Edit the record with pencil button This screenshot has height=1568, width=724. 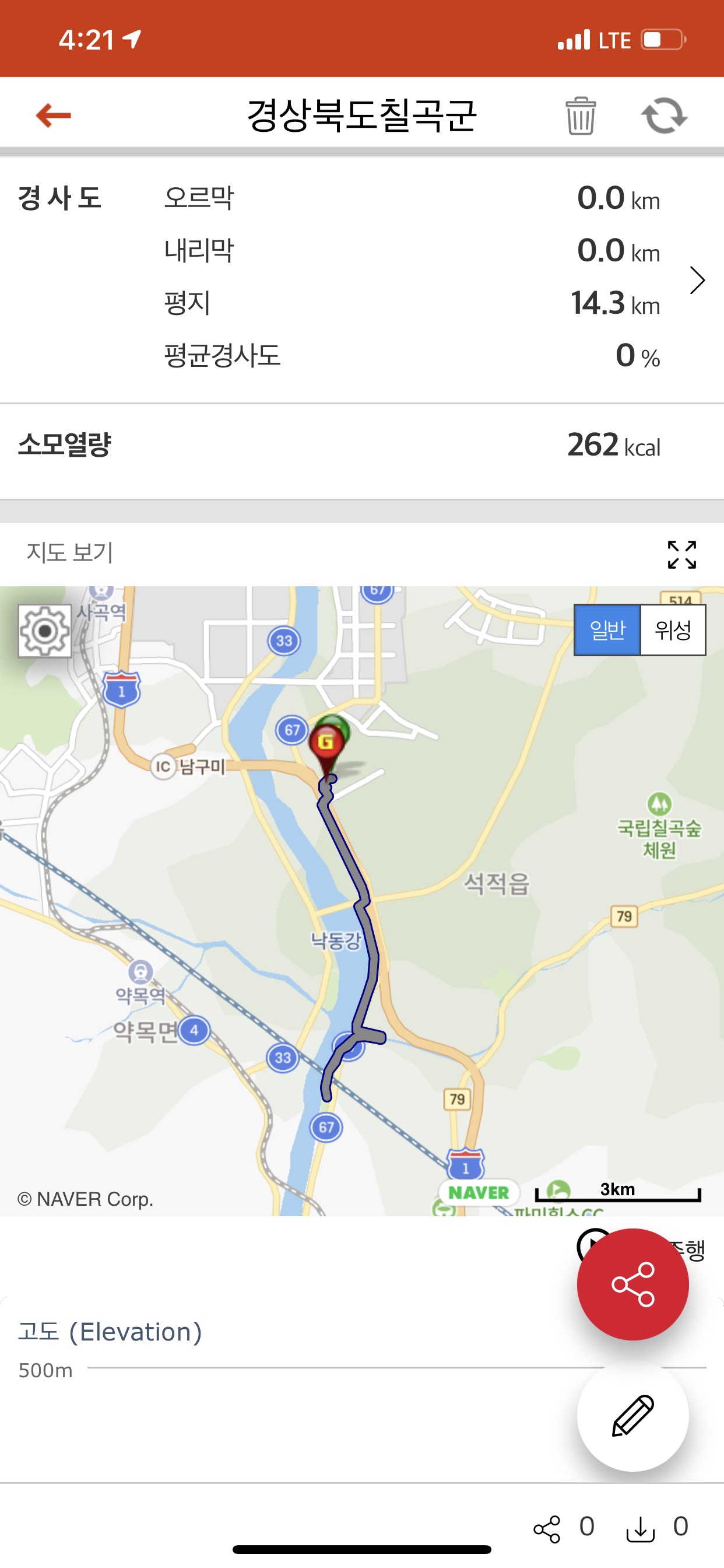[x=632, y=1416]
